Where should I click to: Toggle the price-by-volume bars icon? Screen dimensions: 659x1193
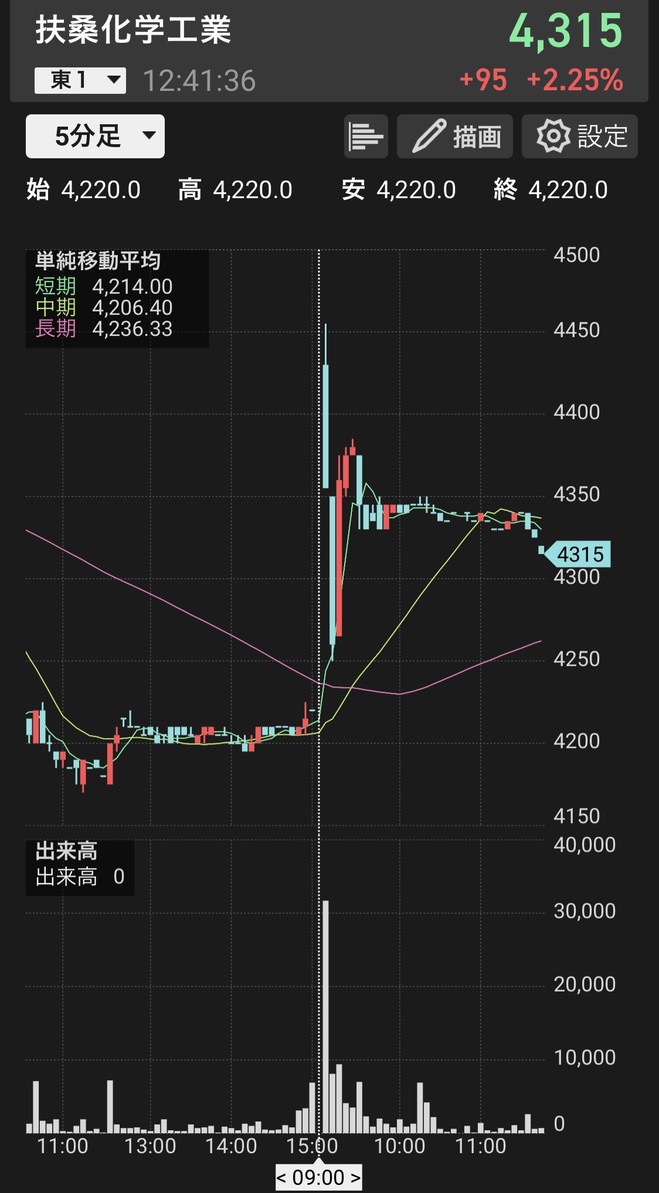click(366, 137)
